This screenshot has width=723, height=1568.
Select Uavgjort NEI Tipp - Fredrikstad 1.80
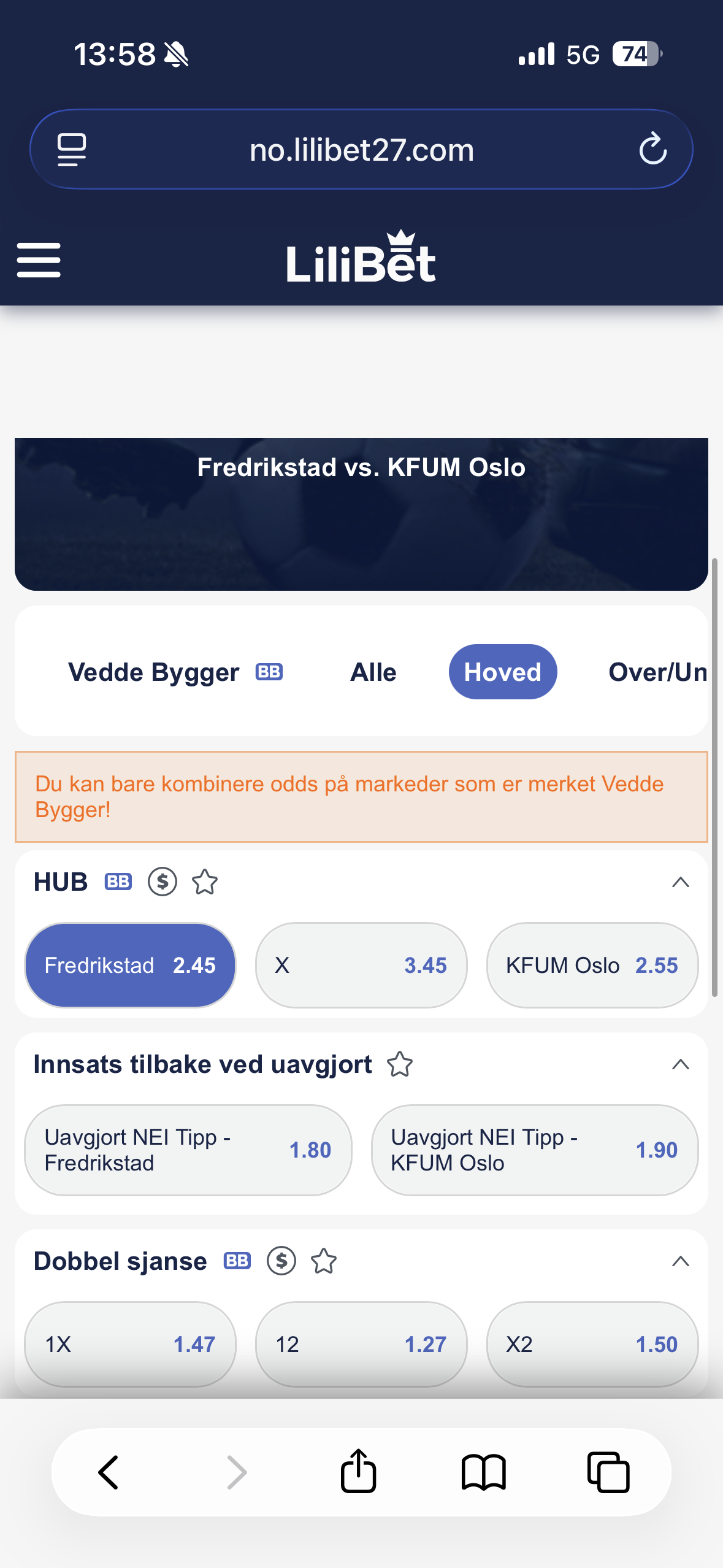[x=188, y=1150]
